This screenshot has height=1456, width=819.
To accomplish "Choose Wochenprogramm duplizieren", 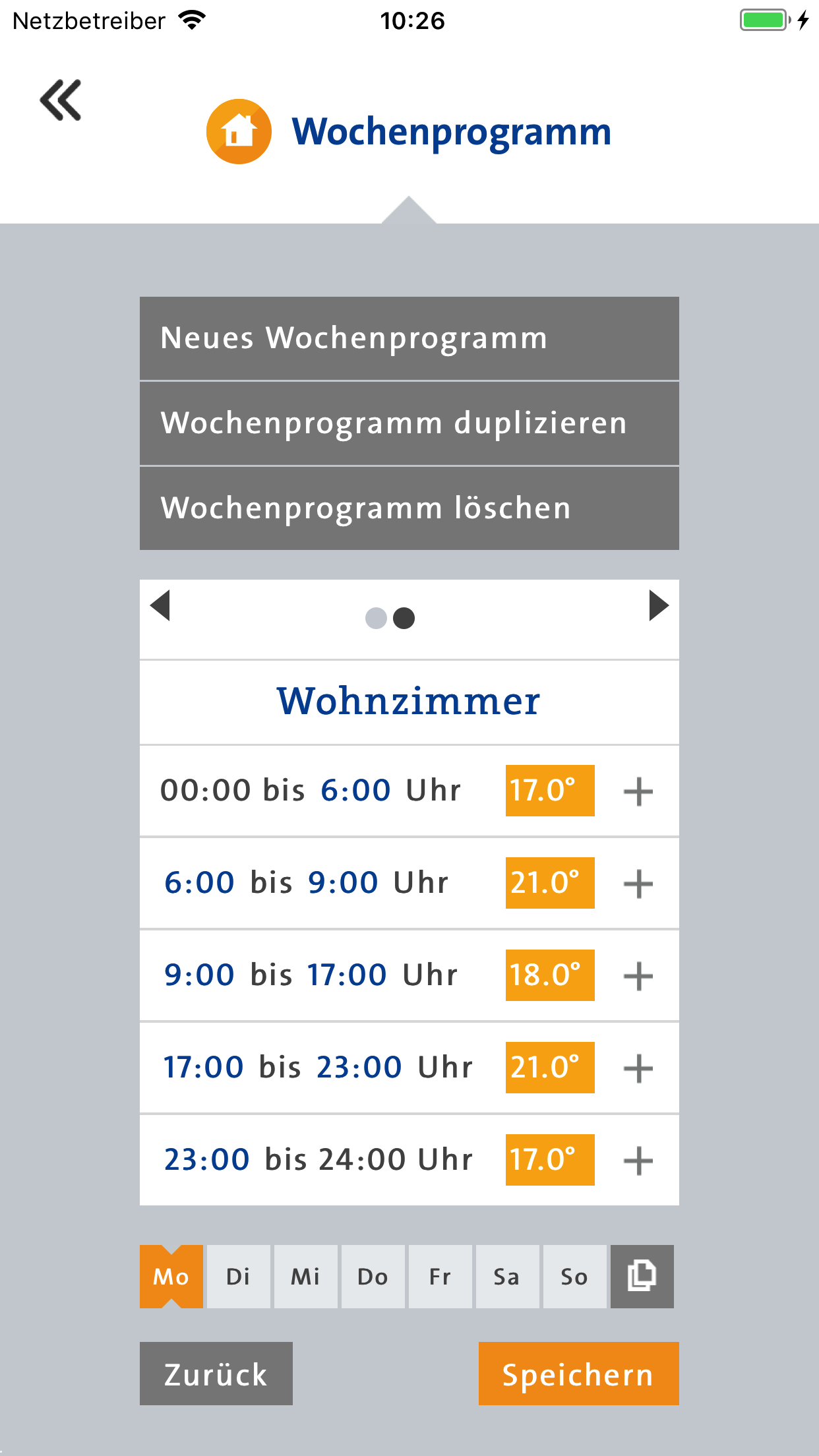I will click(409, 423).
